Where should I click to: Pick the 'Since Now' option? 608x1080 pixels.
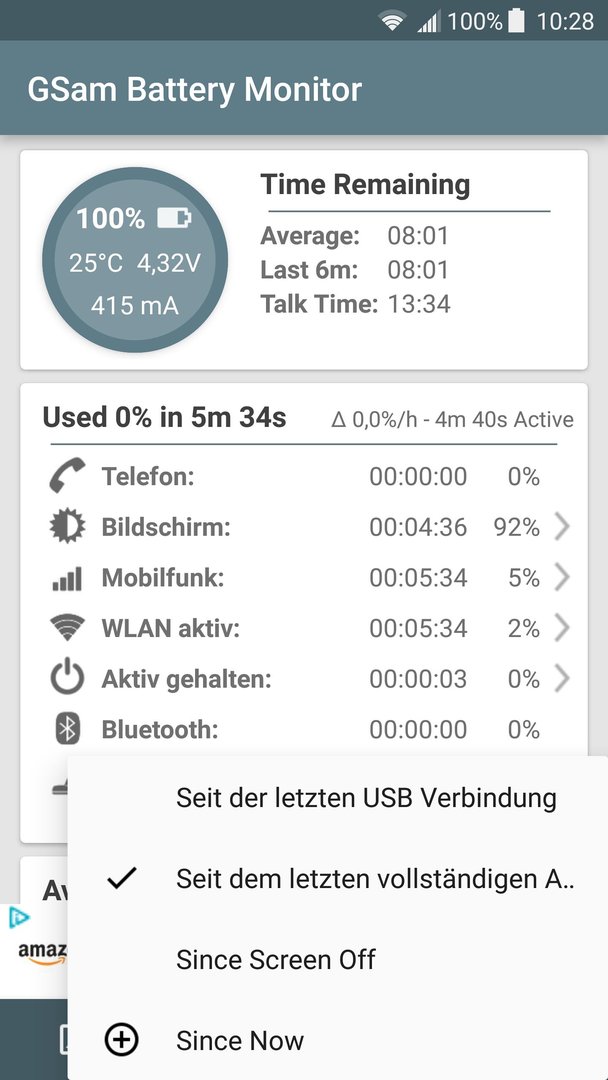coord(337,1040)
